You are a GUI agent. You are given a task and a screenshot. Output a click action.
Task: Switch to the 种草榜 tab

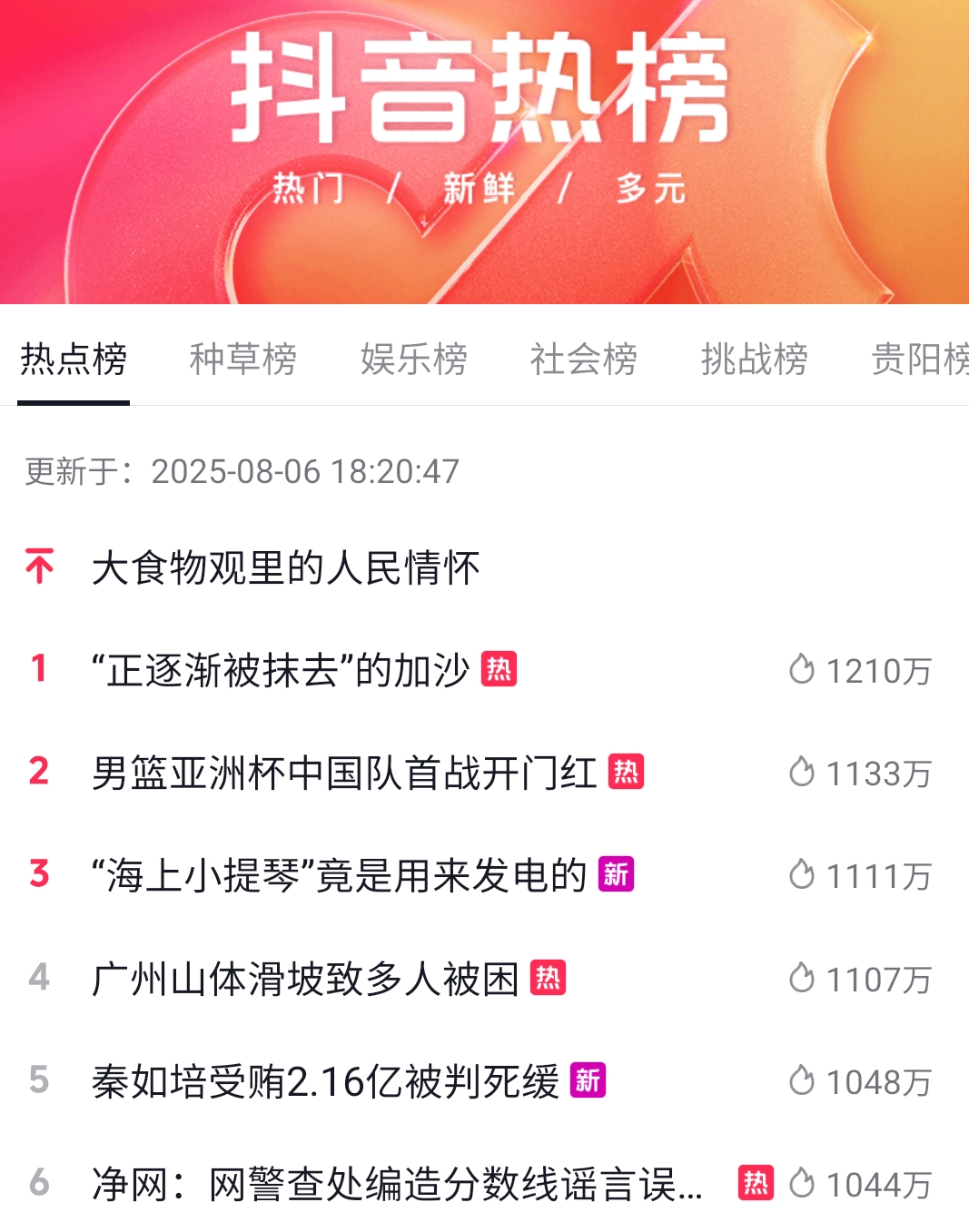point(242,359)
